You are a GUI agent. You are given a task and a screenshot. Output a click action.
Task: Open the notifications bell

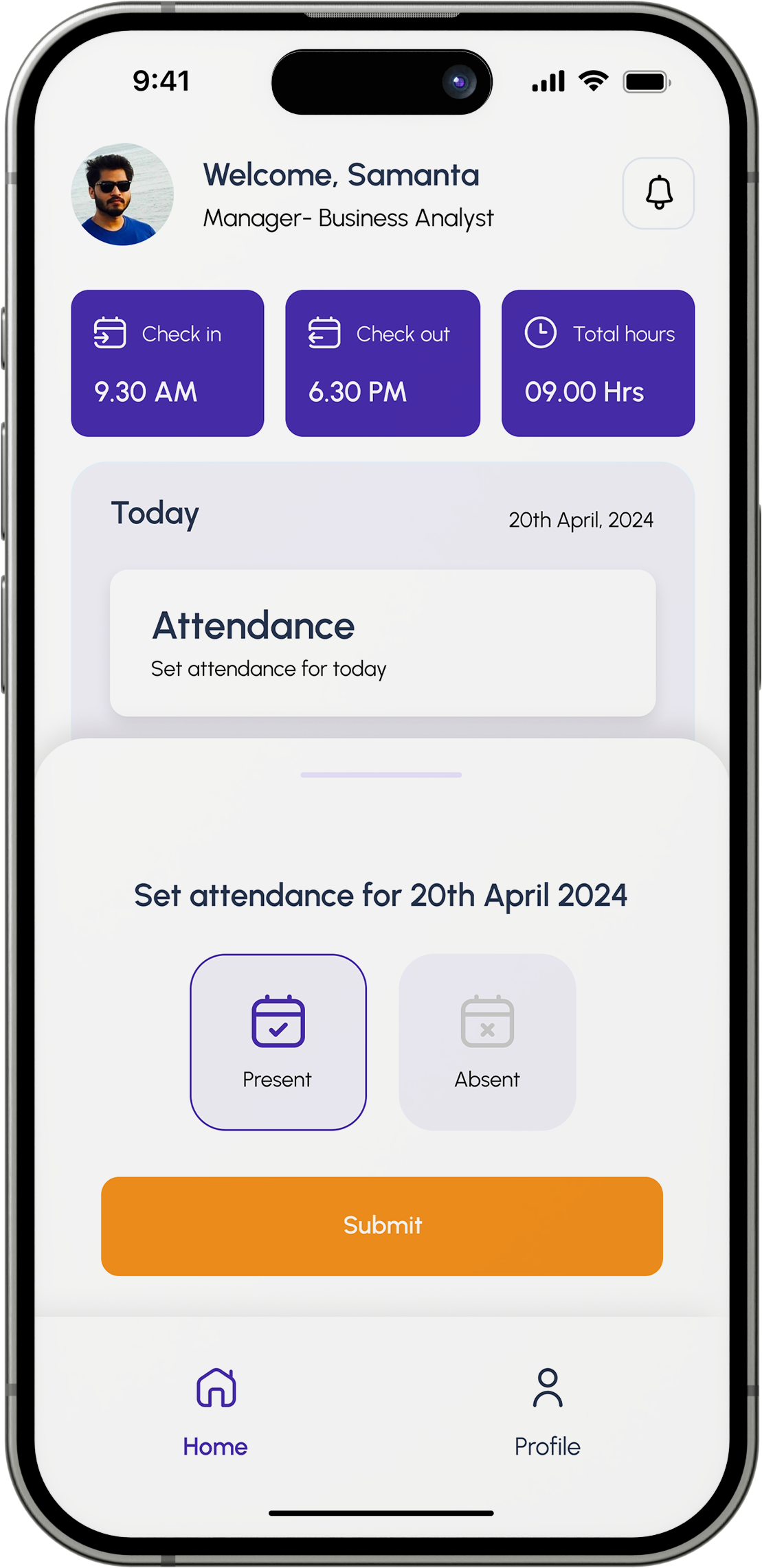pyautogui.click(x=658, y=193)
